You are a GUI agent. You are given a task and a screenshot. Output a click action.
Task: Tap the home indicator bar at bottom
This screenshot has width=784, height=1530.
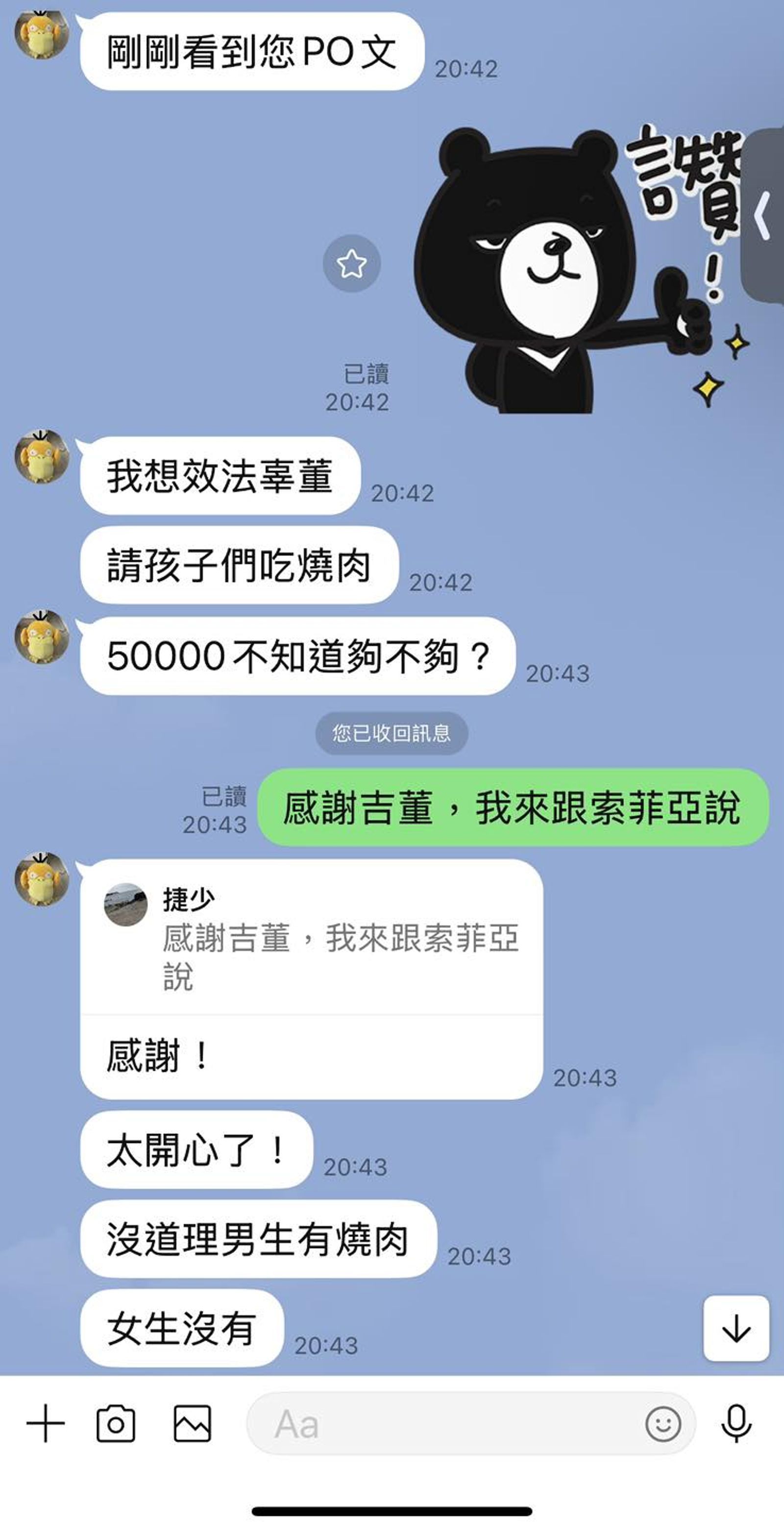pyautogui.click(x=392, y=1509)
